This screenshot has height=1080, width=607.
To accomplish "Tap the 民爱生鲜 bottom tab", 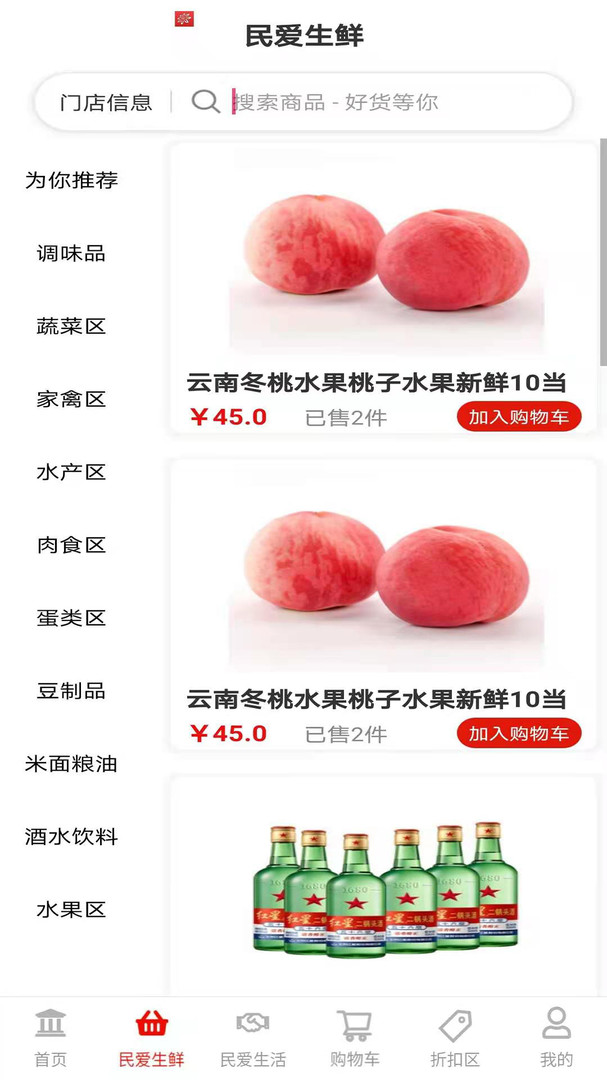I will 151,1038.
